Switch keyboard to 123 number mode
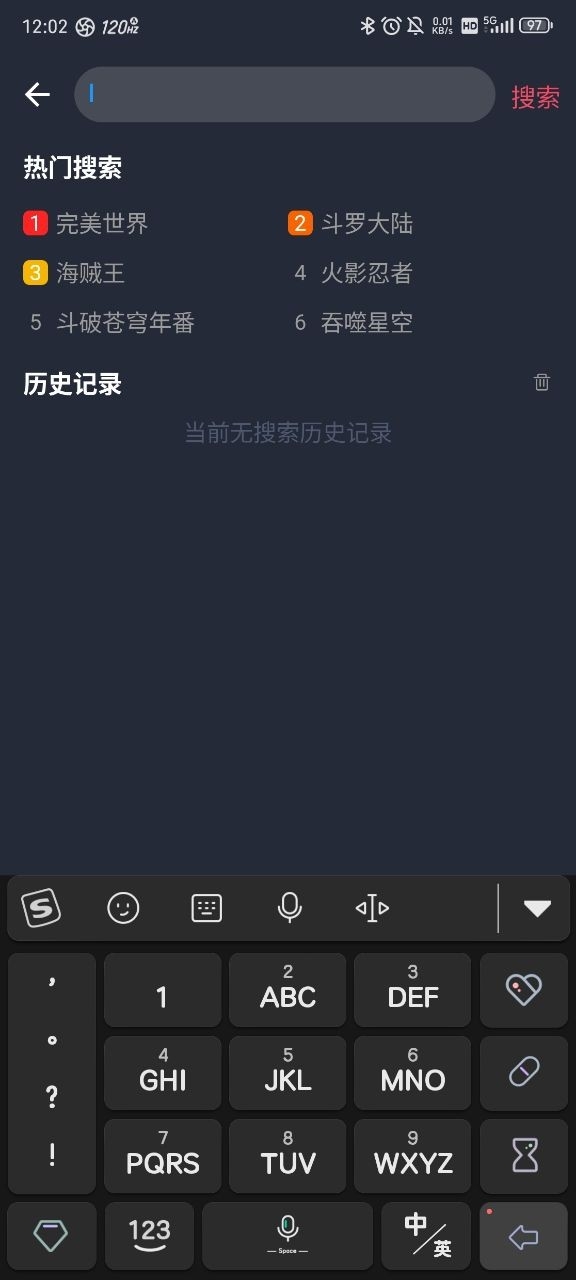 [149, 1237]
